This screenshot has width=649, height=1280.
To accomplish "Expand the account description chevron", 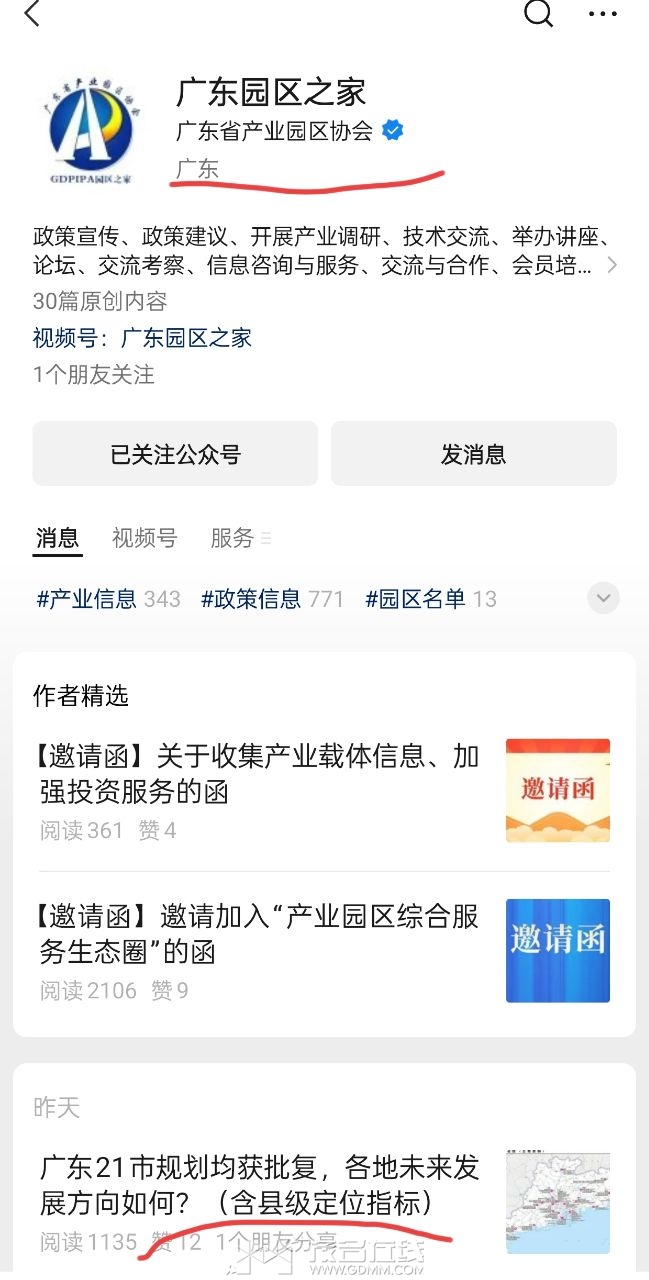I will click(612, 266).
